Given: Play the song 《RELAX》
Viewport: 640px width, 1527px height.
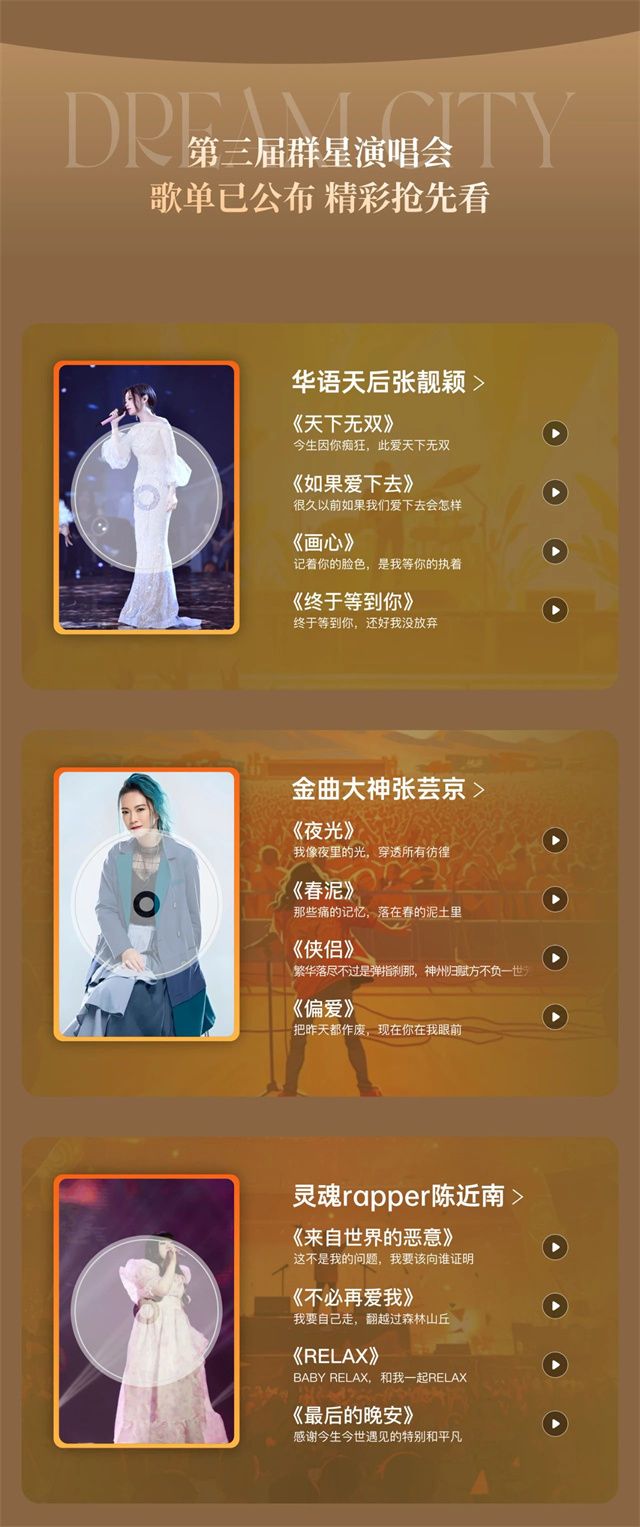Looking at the screenshot, I should tap(555, 1365).
